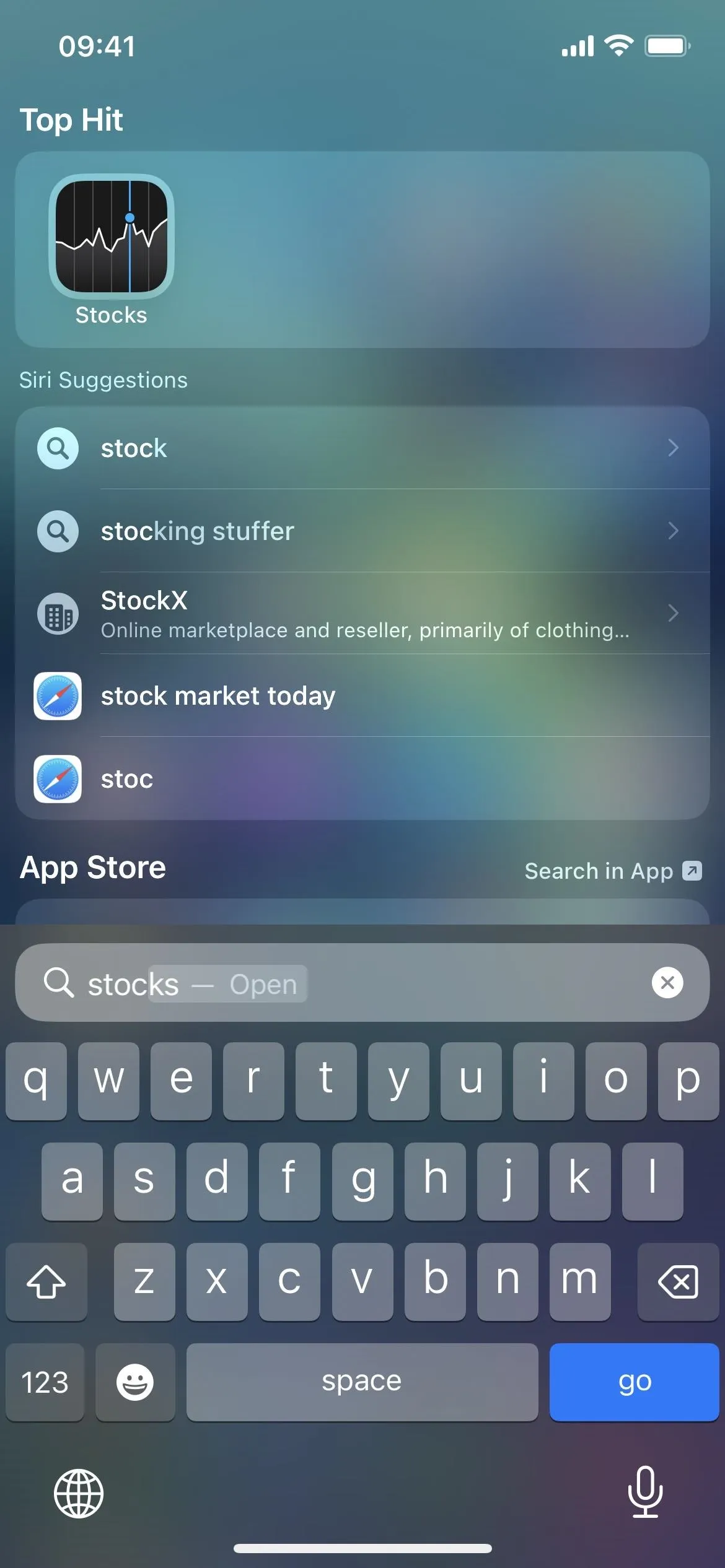Choose the 'stocking stuffer' suggestion
This screenshot has height=1568, width=725.
(362, 531)
